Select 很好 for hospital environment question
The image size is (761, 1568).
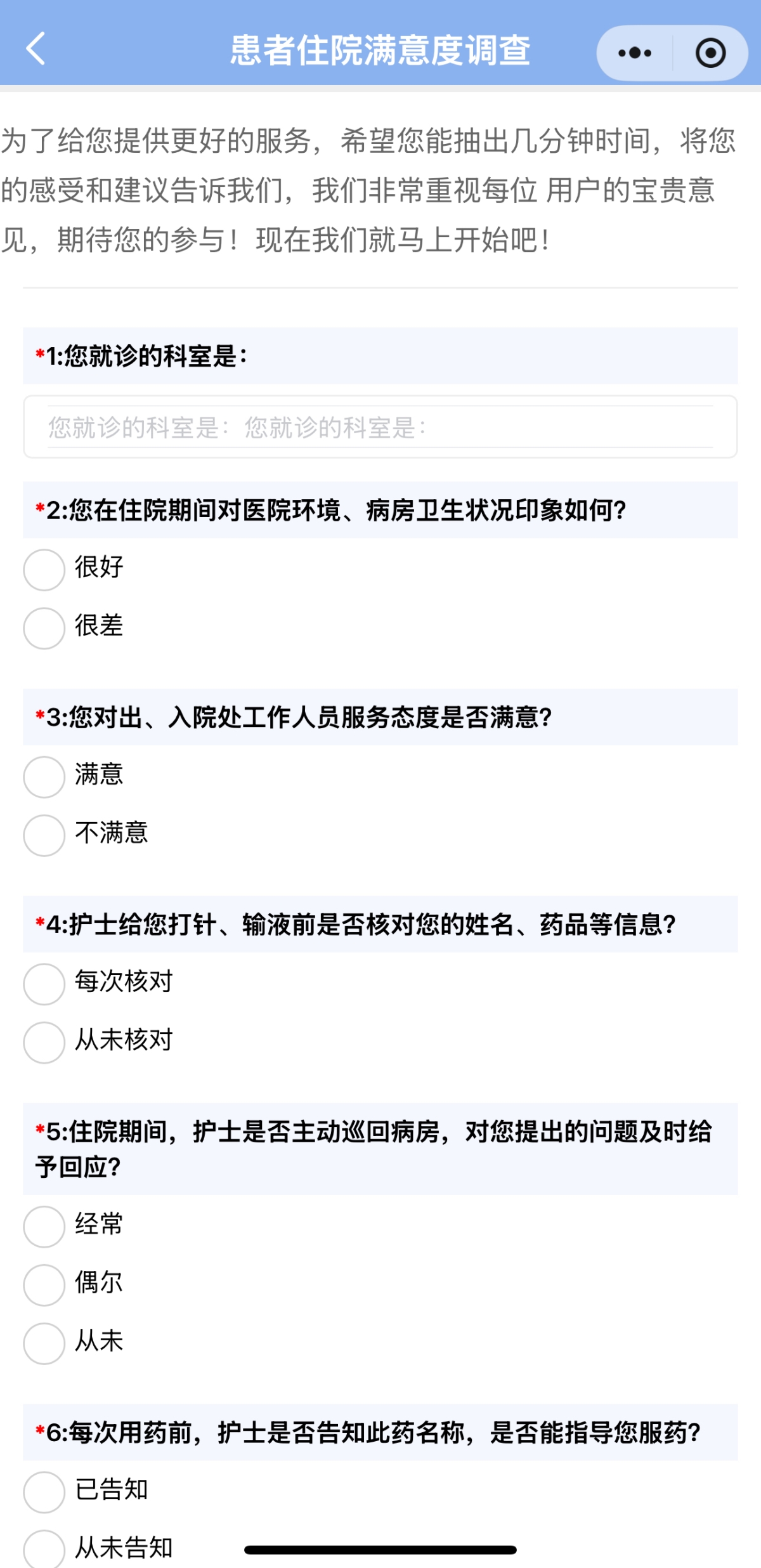click(x=44, y=570)
